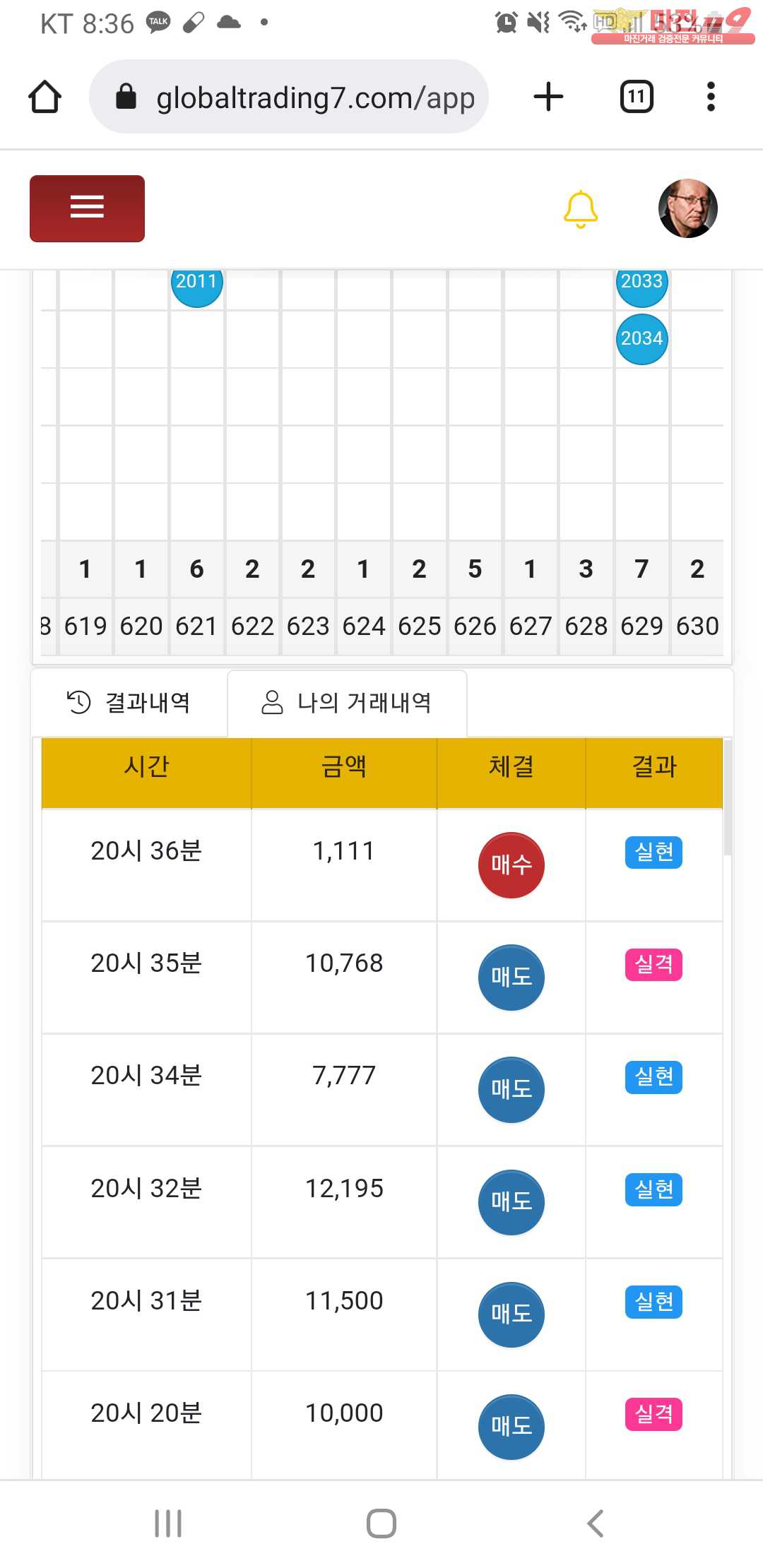Image resolution: width=763 pixels, height=1568 pixels.
Task: Tap the browser home icon
Action: pyautogui.click(x=45, y=97)
